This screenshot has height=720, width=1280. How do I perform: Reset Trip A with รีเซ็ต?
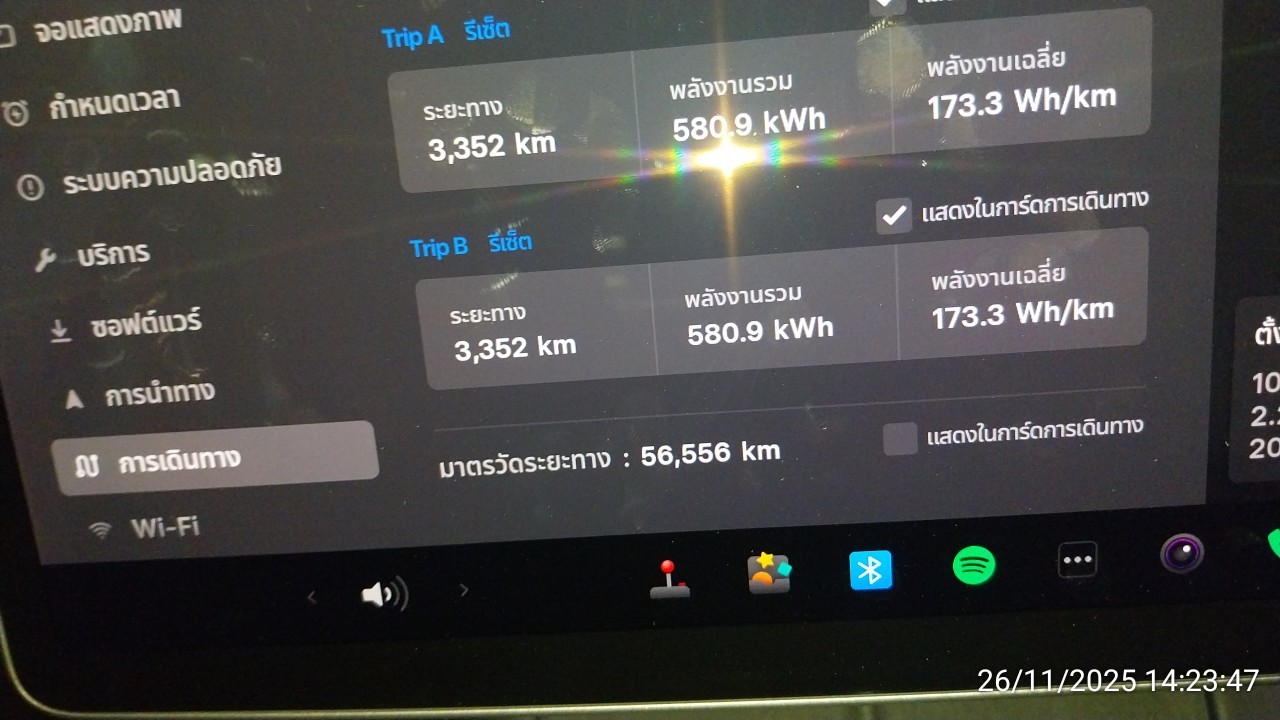coord(487,31)
